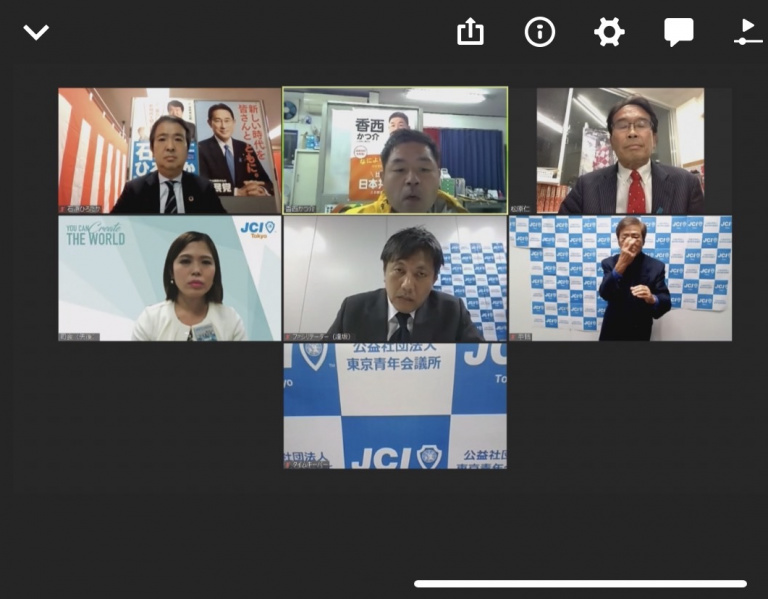Collapse the video player with the chevron
Viewport: 768px width, 599px height.
click(36, 32)
